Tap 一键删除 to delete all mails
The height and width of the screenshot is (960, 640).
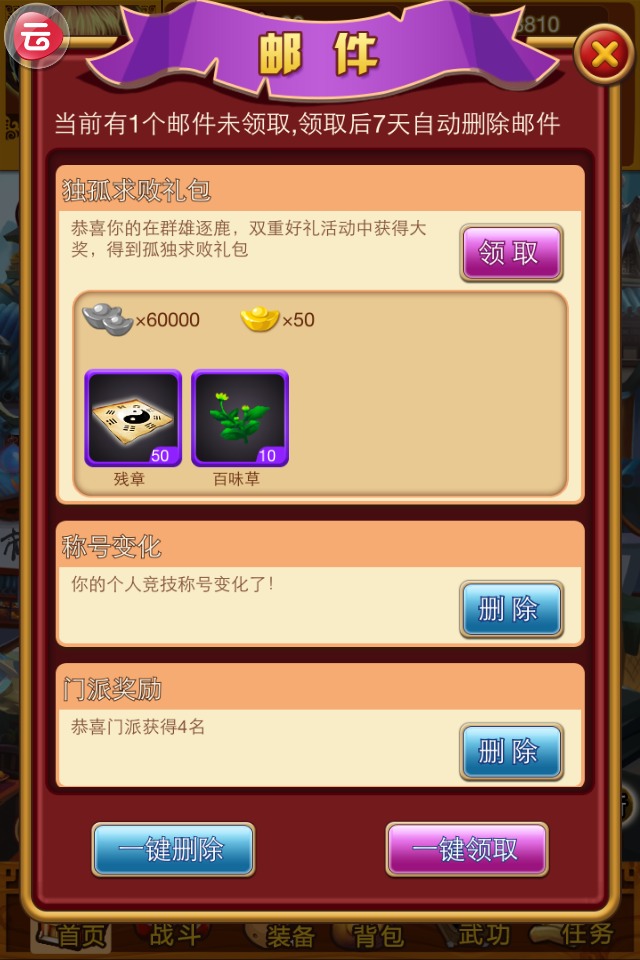[x=173, y=850]
